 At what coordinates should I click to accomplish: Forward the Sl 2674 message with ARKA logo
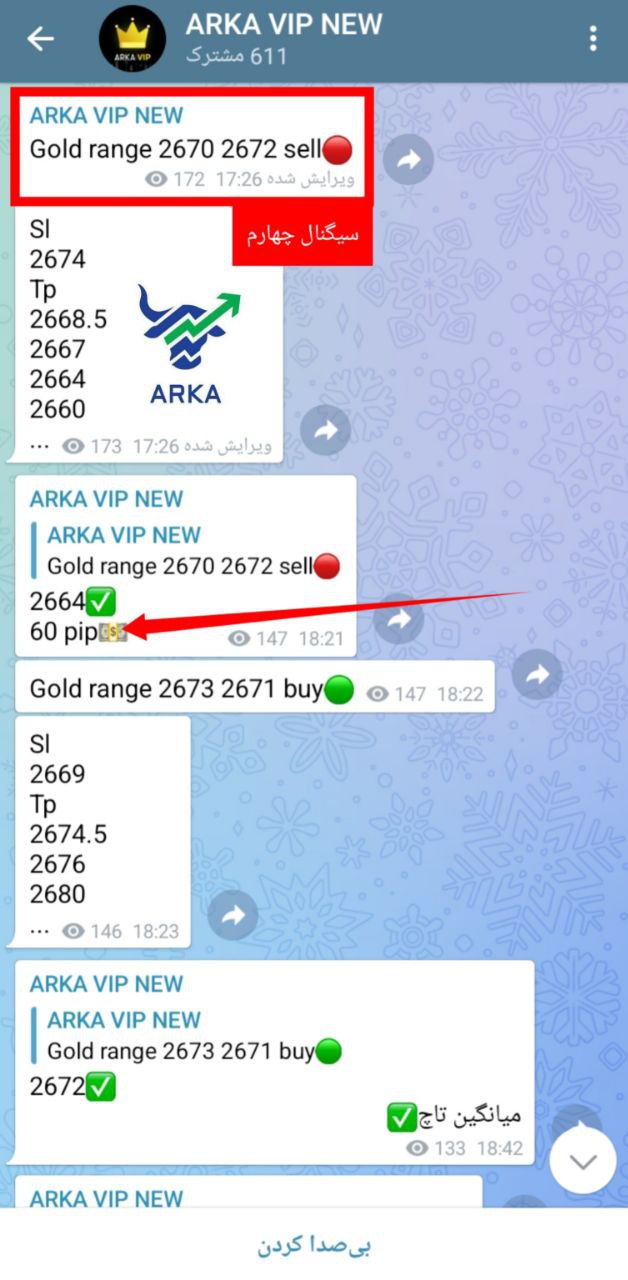(326, 430)
